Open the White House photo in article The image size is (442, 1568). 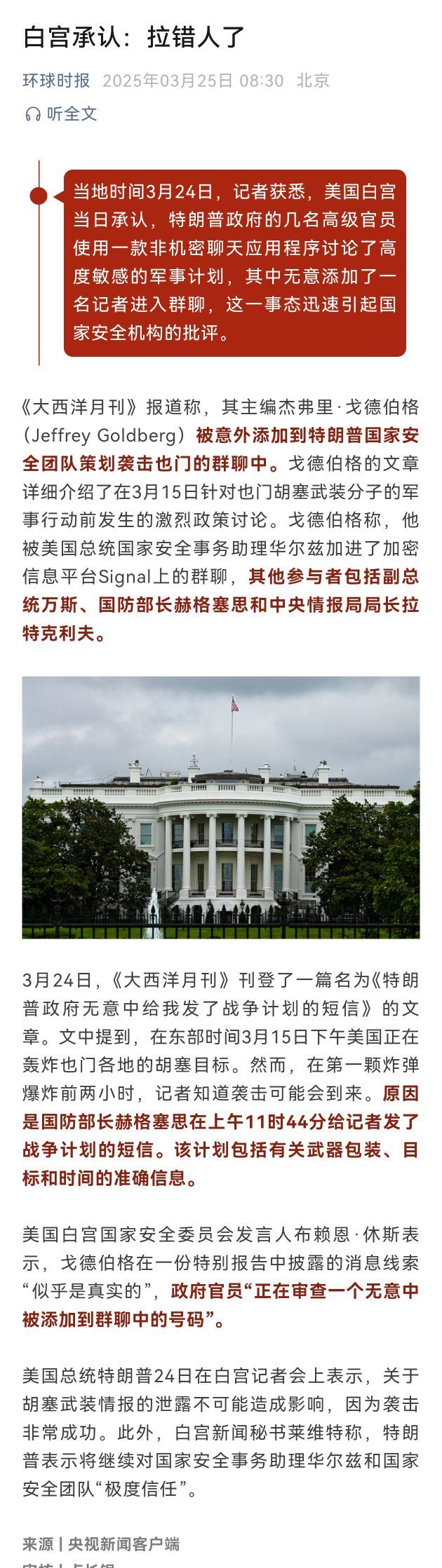220,807
